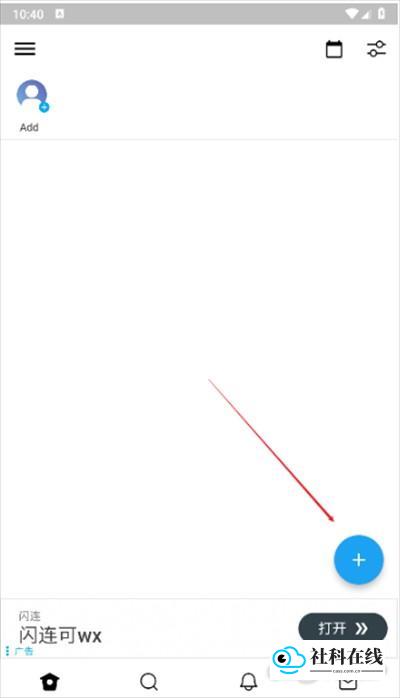Open the filter settings sliders icon

(376, 49)
